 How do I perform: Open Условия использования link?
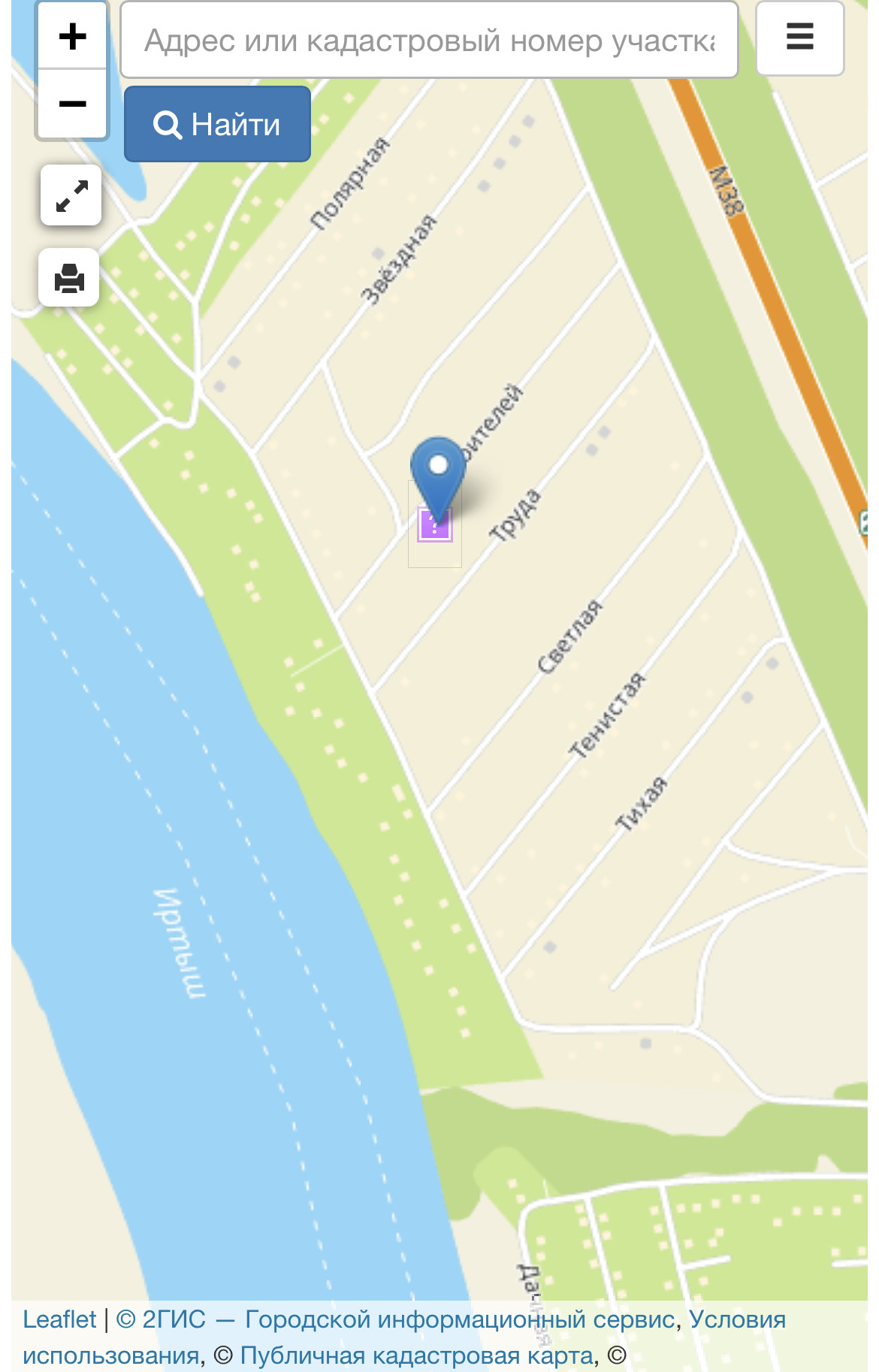point(404,1337)
